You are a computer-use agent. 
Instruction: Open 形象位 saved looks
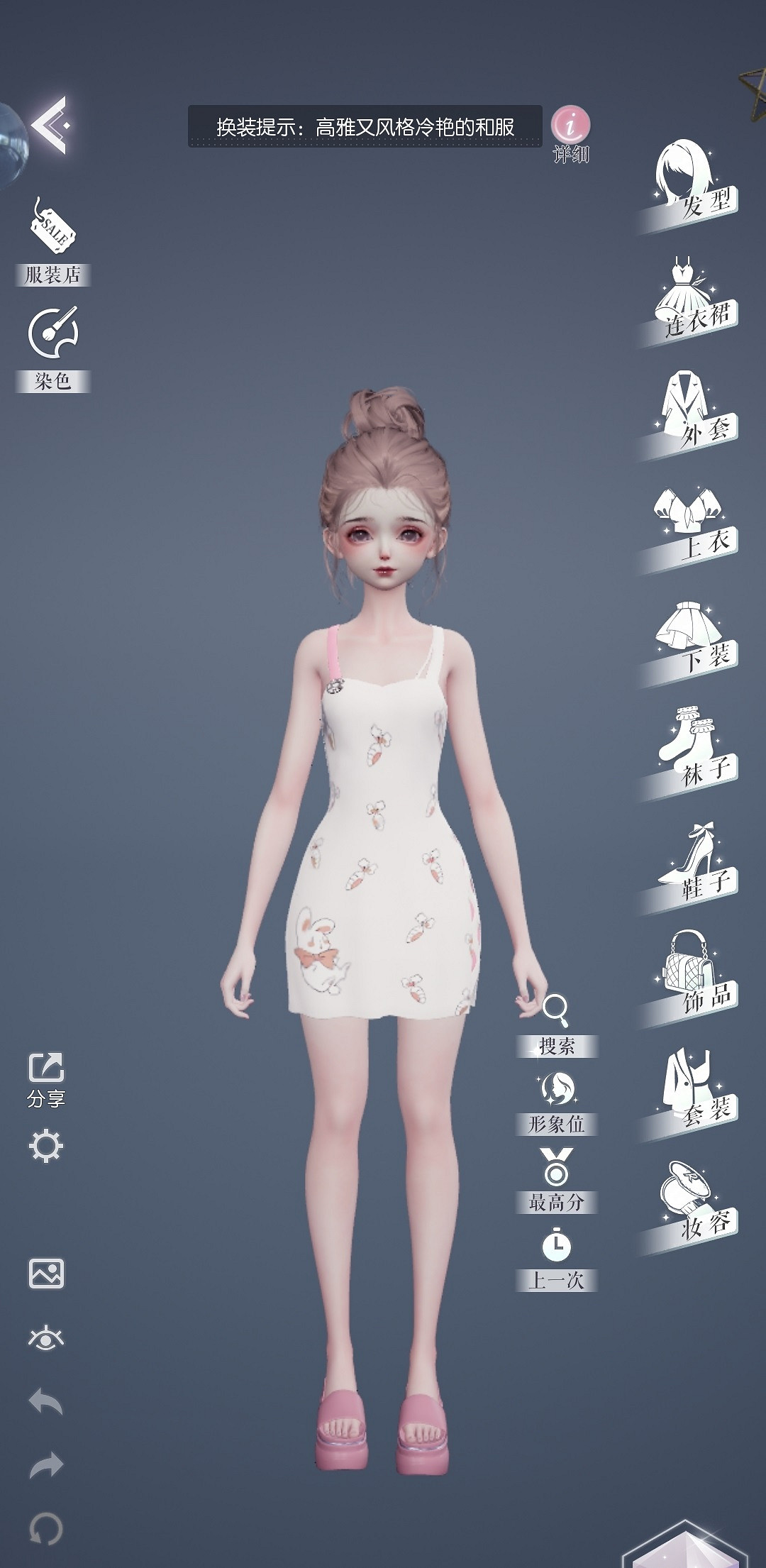[556, 1103]
